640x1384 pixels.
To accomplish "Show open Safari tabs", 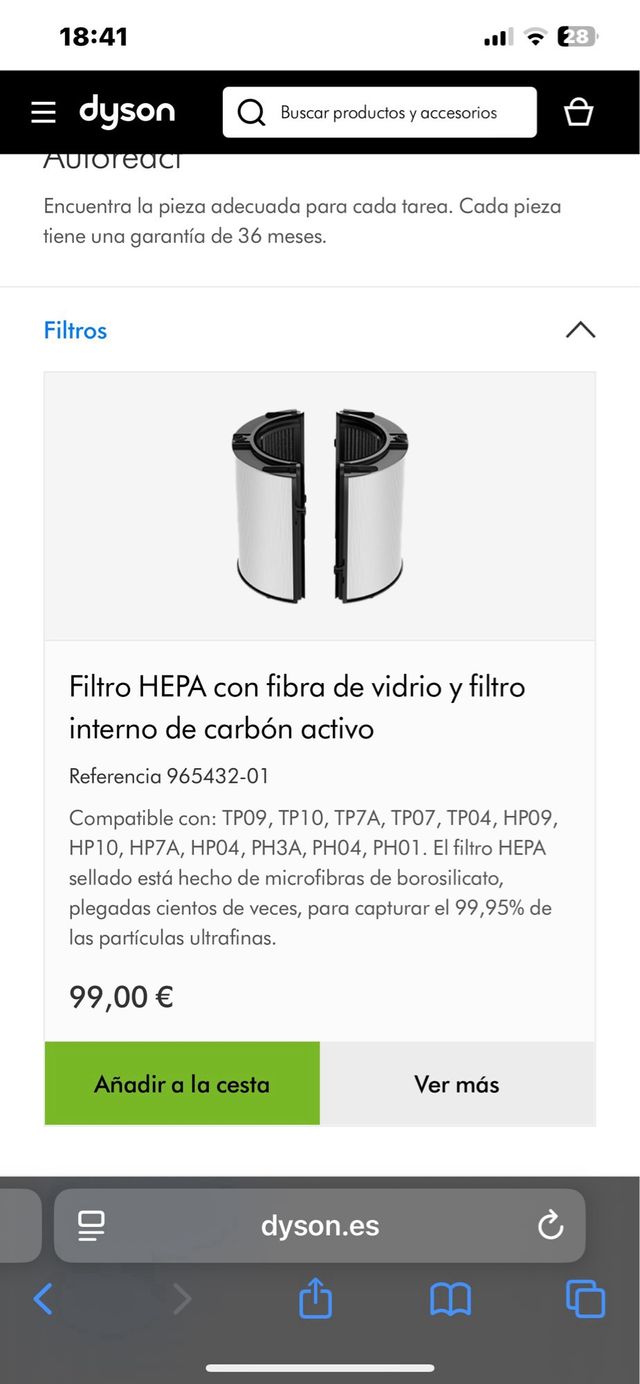I will coord(585,1299).
